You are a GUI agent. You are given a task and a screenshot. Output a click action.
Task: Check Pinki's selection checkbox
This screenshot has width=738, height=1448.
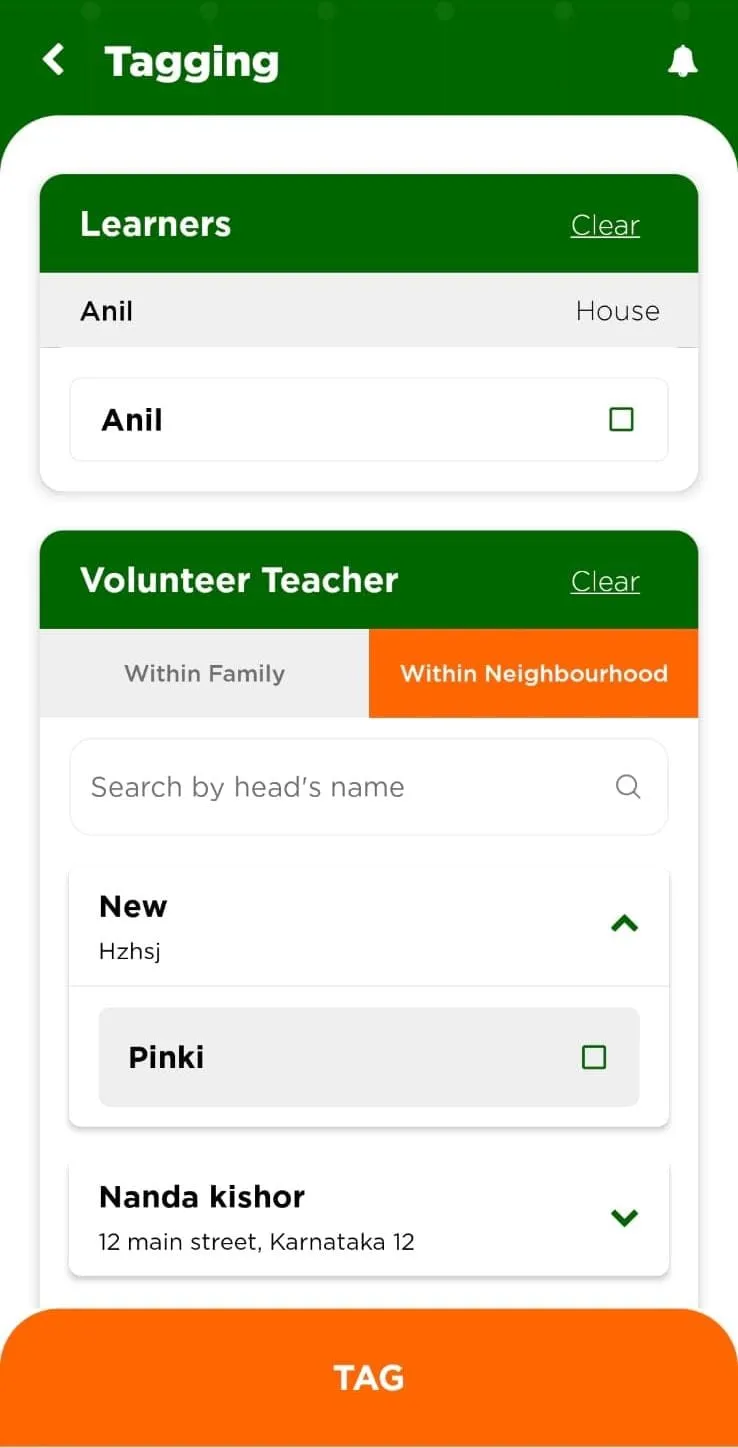594,1056
